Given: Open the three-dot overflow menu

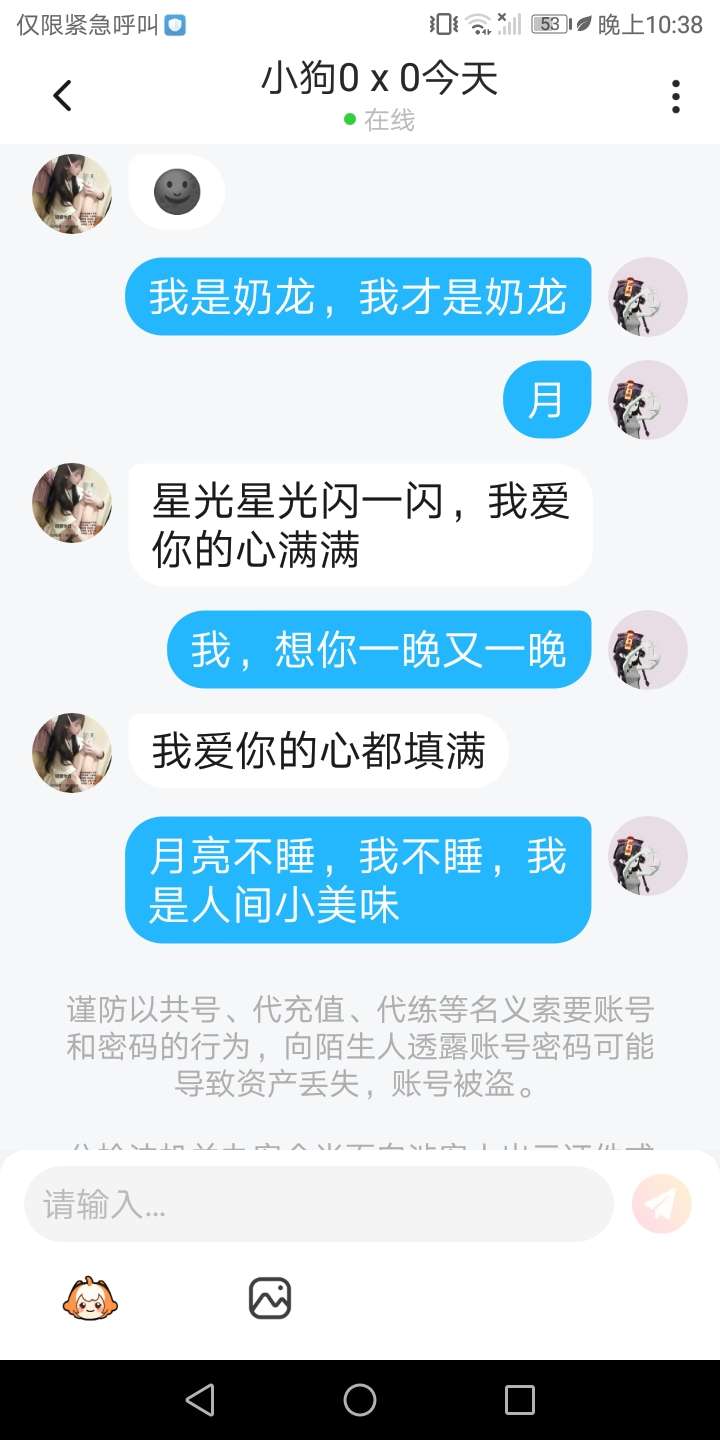Looking at the screenshot, I should 676,96.
